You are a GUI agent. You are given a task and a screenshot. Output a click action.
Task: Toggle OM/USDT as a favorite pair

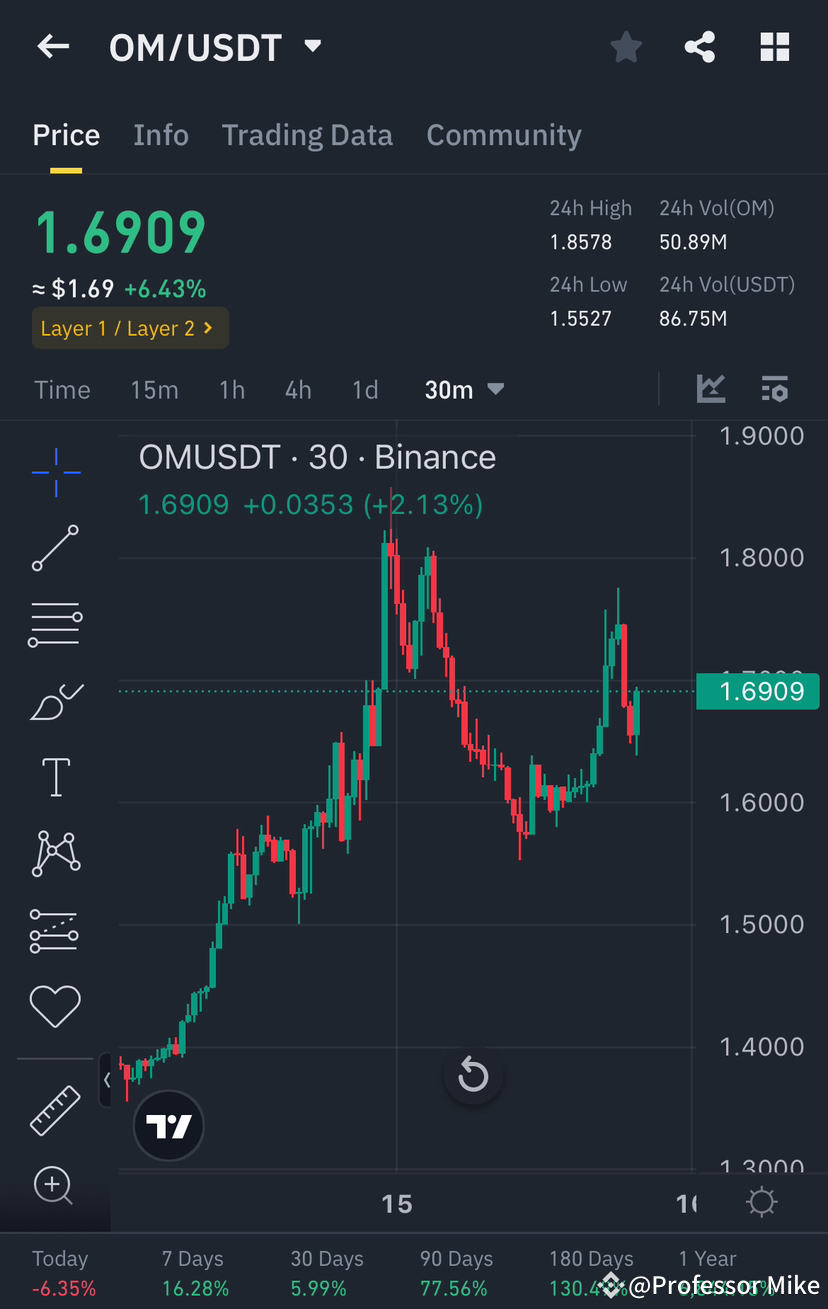[626, 46]
